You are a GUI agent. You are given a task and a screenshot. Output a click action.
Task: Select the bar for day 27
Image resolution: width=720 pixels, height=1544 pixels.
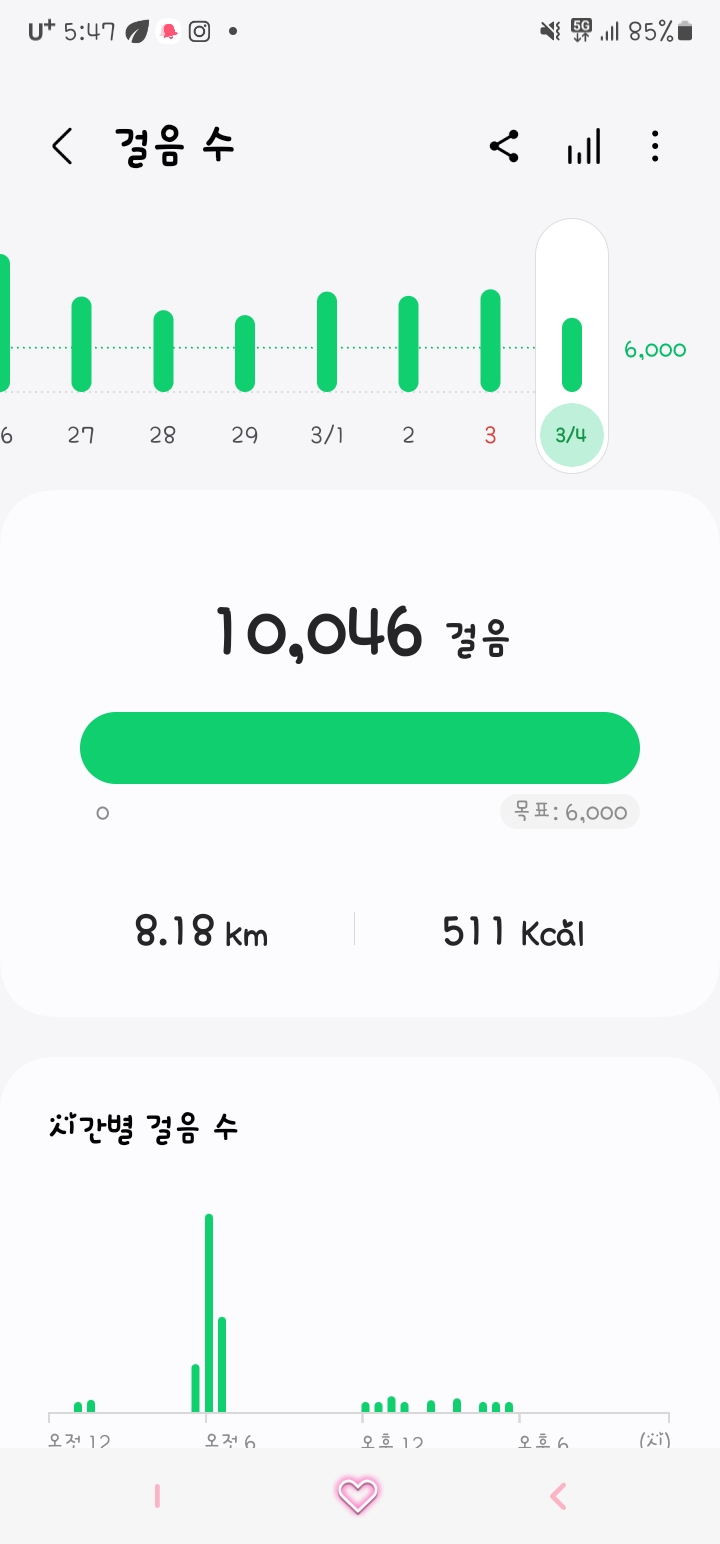(81, 345)
